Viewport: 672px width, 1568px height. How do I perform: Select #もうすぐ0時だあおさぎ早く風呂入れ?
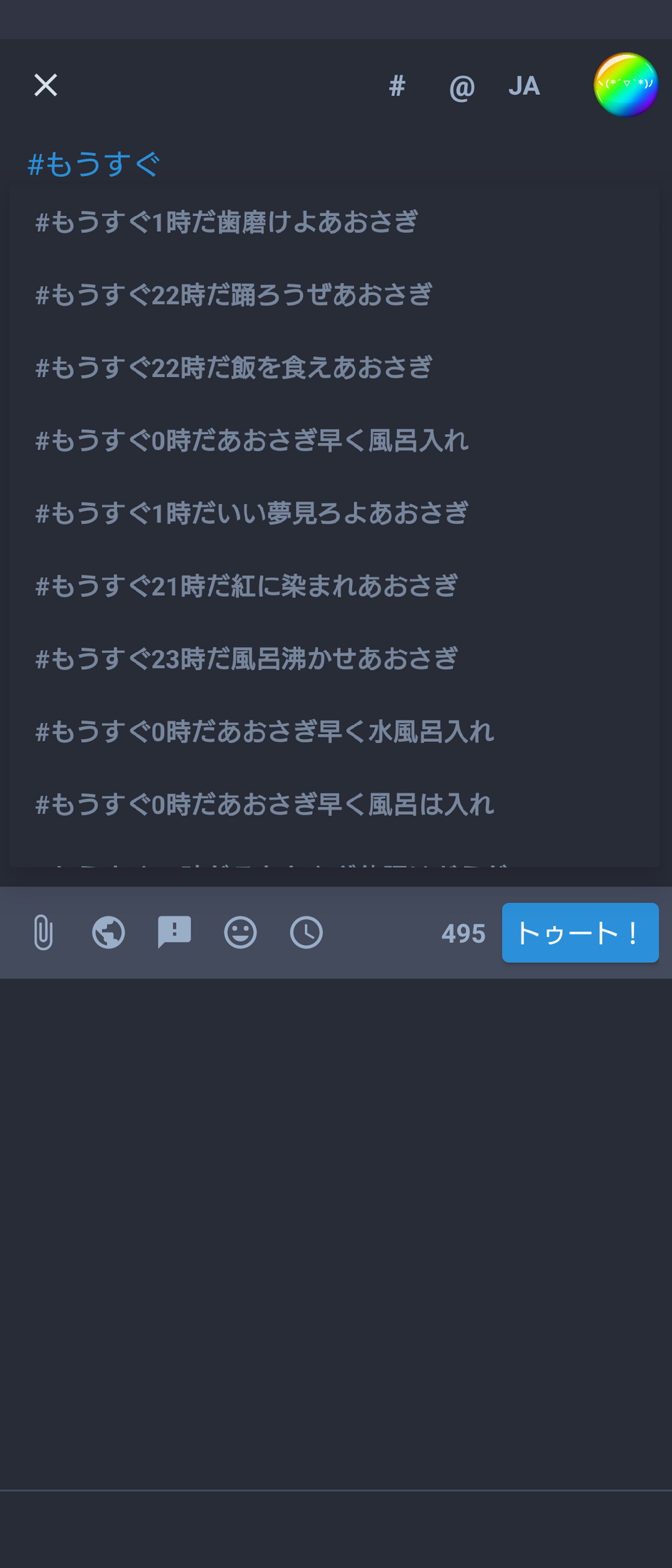252,440
